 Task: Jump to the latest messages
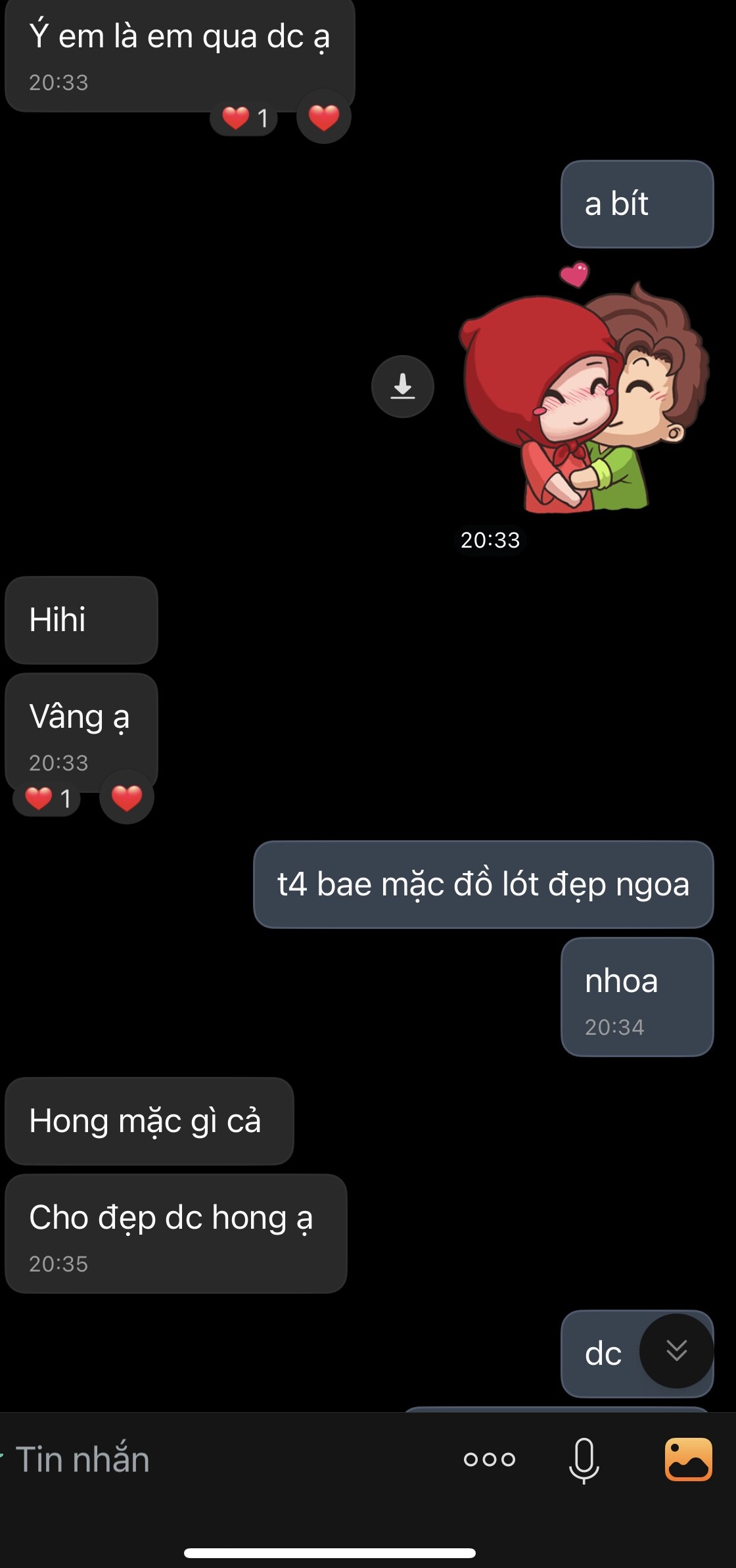click(676, 1350)
